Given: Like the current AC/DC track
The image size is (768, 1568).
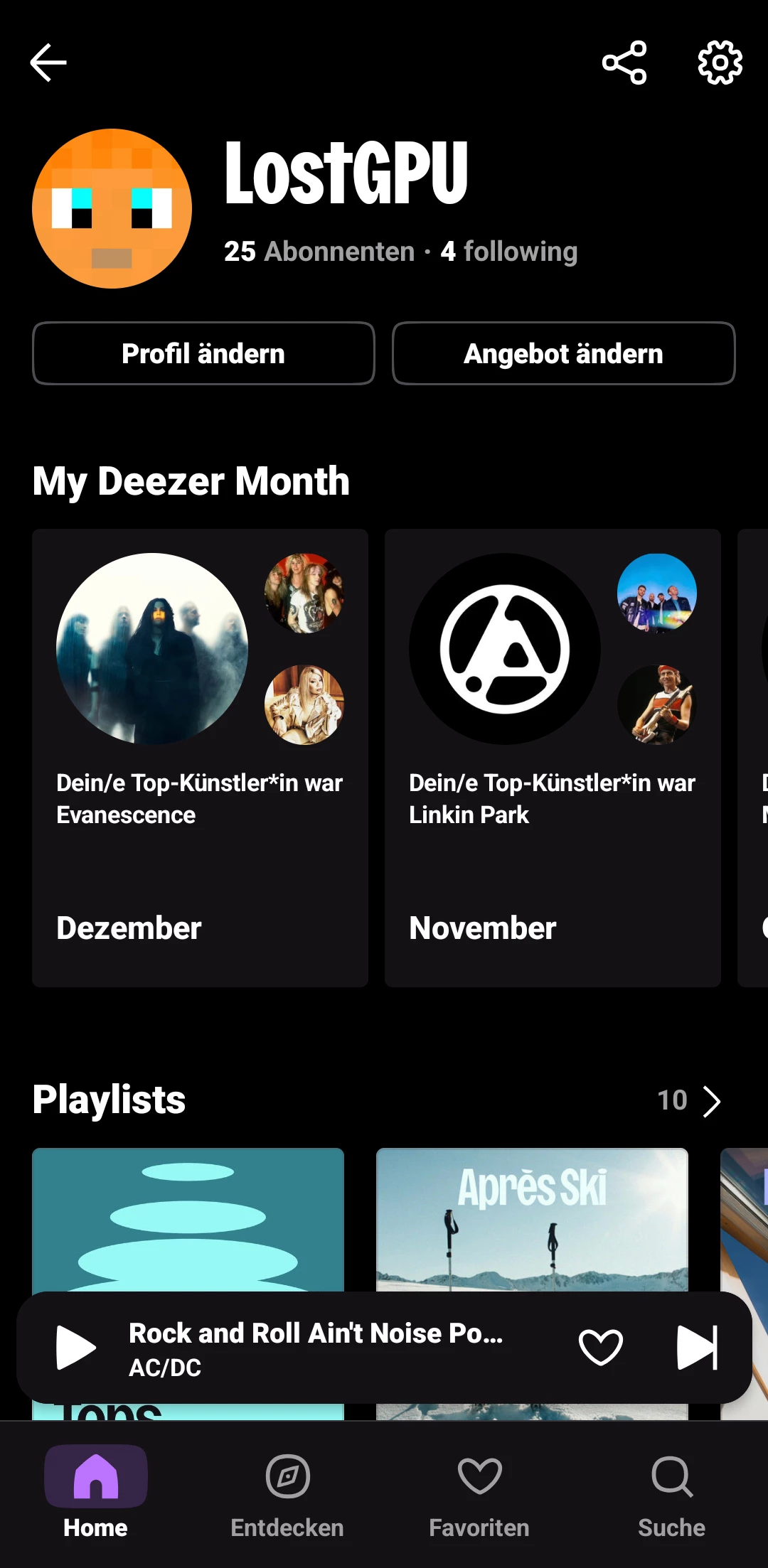Looking at the screenshot, I should [x=601, y=1347].
